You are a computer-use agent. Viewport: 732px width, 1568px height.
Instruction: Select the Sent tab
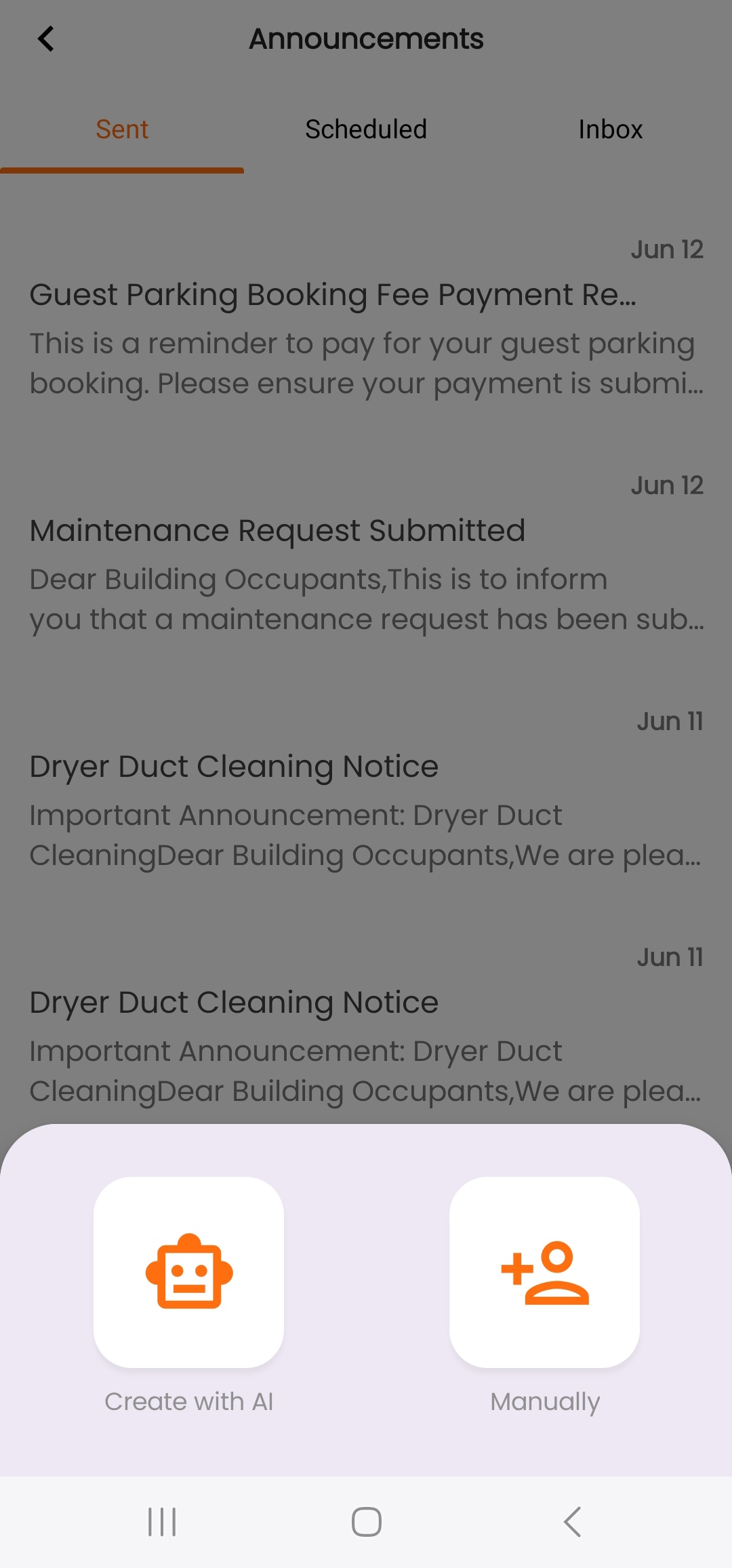[x=122, y=129]
